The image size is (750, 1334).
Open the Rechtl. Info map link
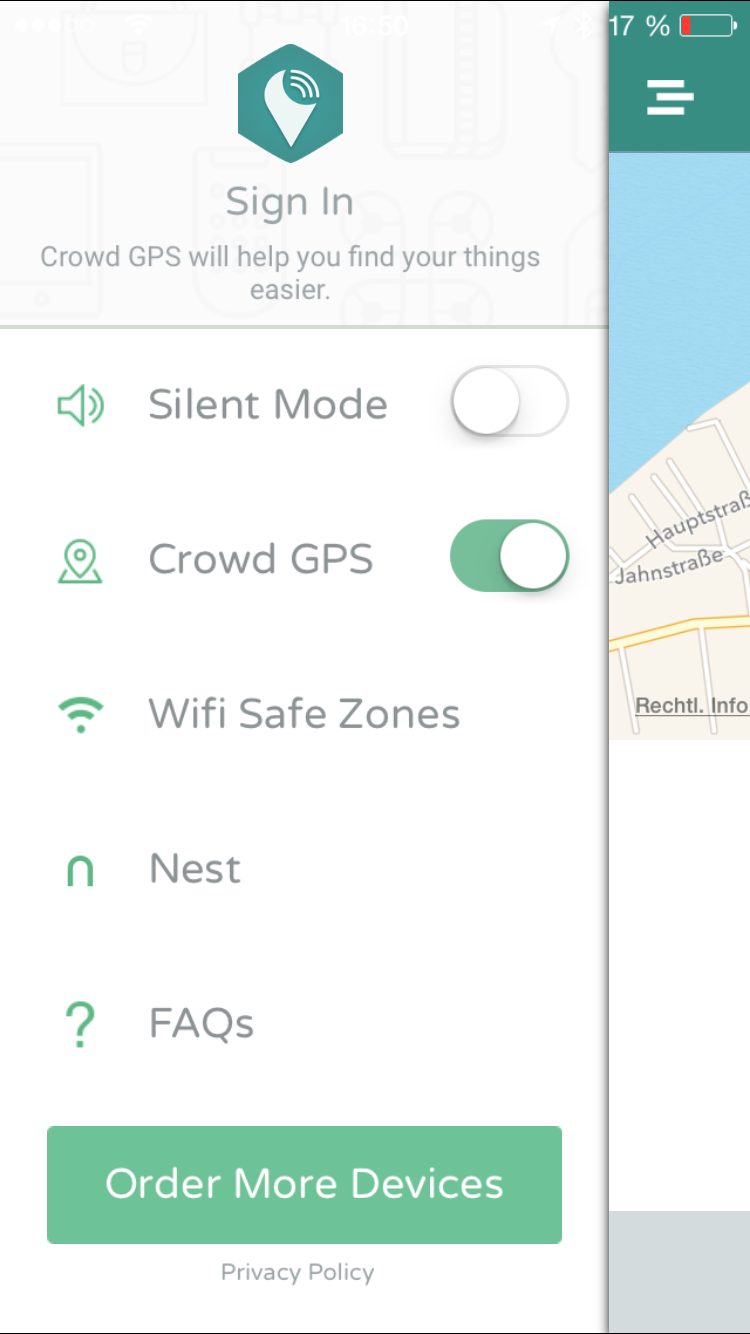(x=692, y=706)
